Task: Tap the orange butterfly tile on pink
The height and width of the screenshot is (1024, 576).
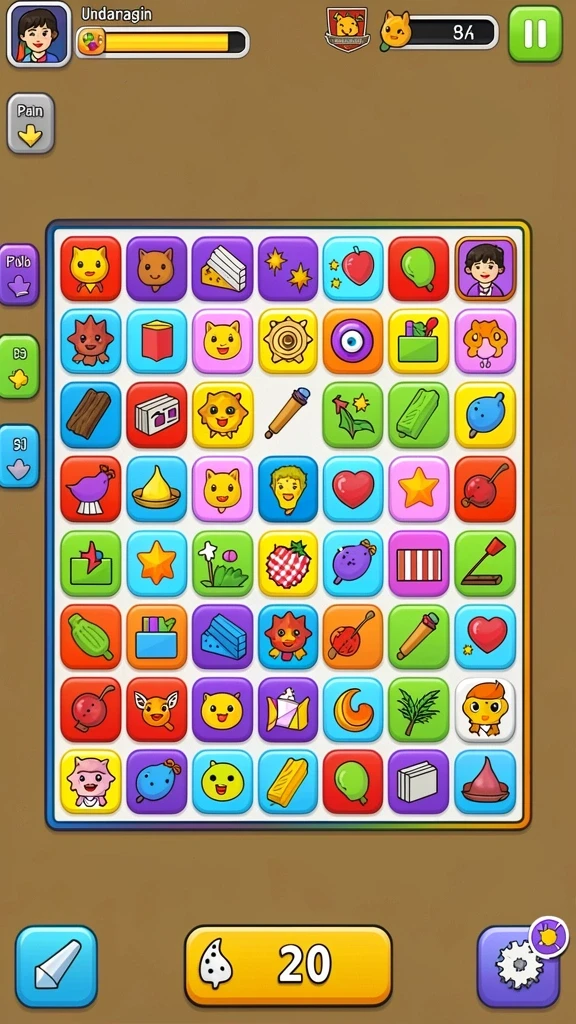Action: pyautogui.click(x=485, y=341)
